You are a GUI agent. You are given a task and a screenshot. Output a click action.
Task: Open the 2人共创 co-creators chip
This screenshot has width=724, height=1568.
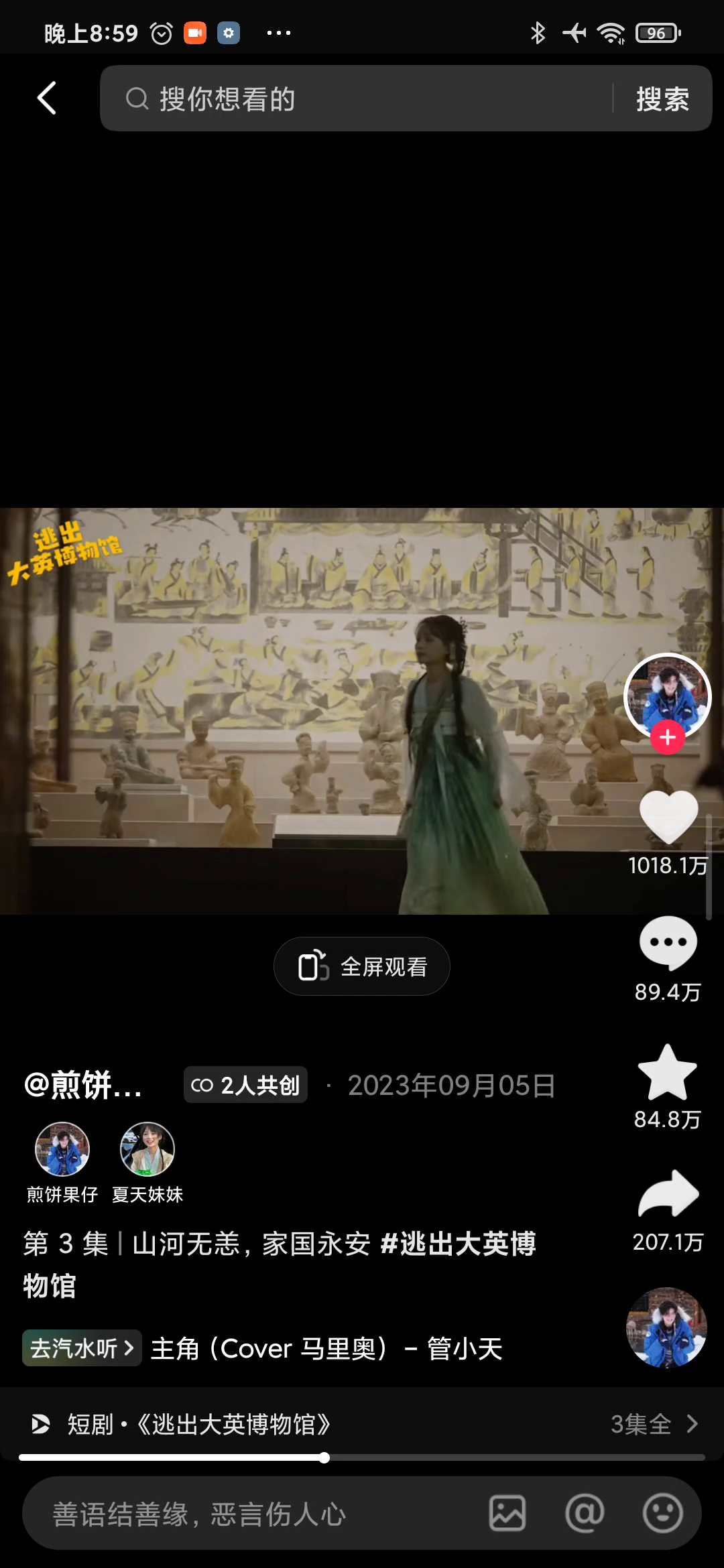click(245, 1085)
